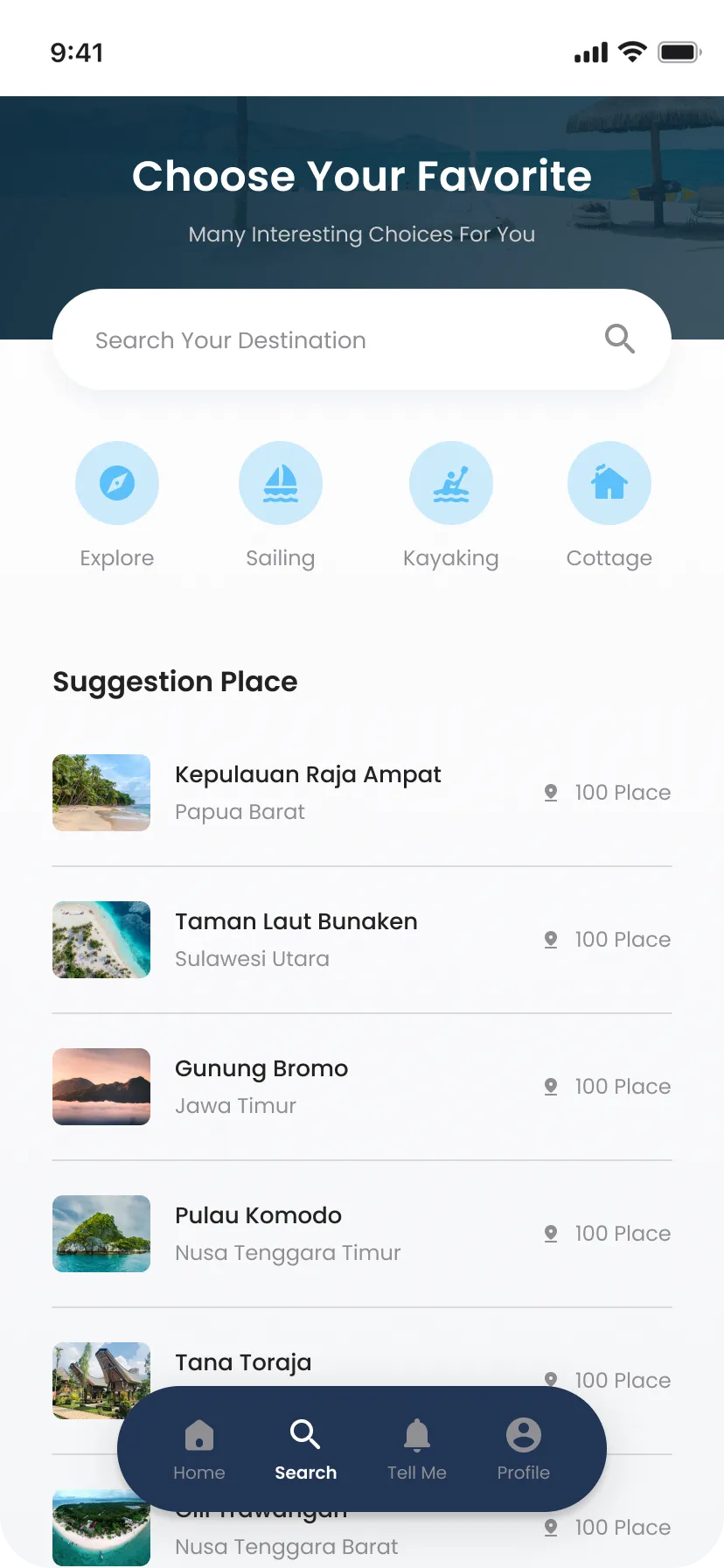This screenshot has height=1568, width=724.
Task: Open Gunung Bromo place
Action: (261, 1086)
